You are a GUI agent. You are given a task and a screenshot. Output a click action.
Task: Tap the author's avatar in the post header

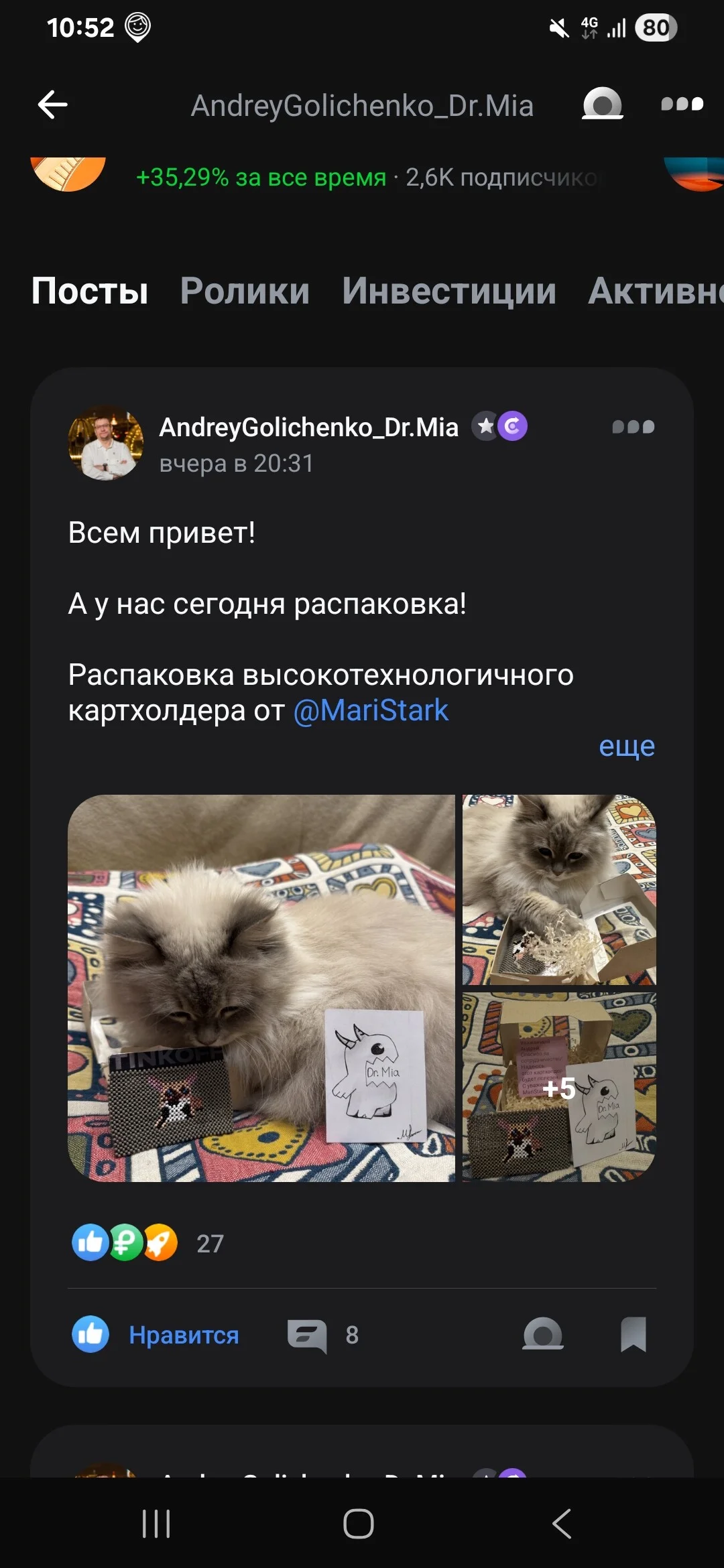click(106, 443)
